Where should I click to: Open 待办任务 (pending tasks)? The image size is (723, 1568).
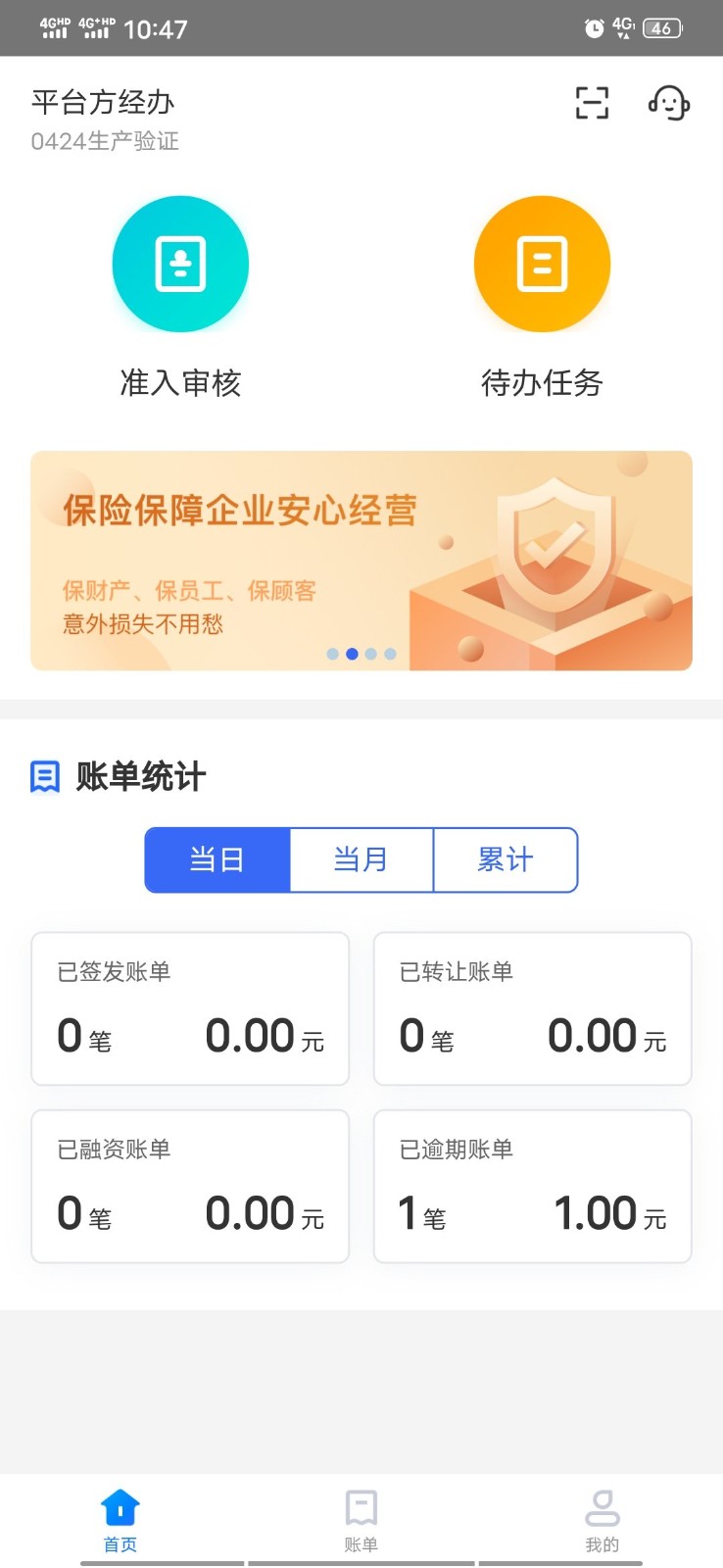[542, 265]
